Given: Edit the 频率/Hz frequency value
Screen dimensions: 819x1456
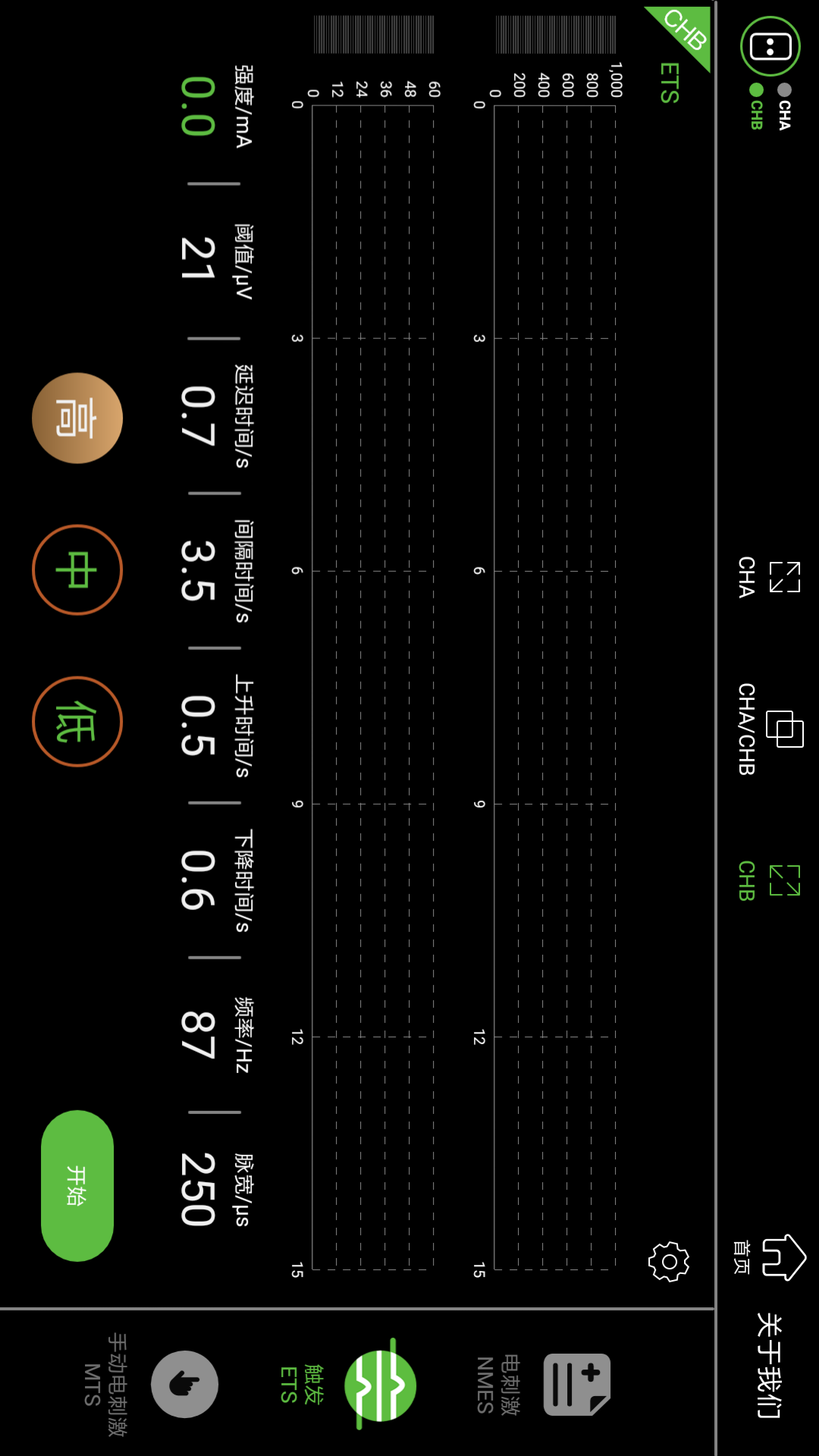Looking at the screenshot, I should point(198,1035).
